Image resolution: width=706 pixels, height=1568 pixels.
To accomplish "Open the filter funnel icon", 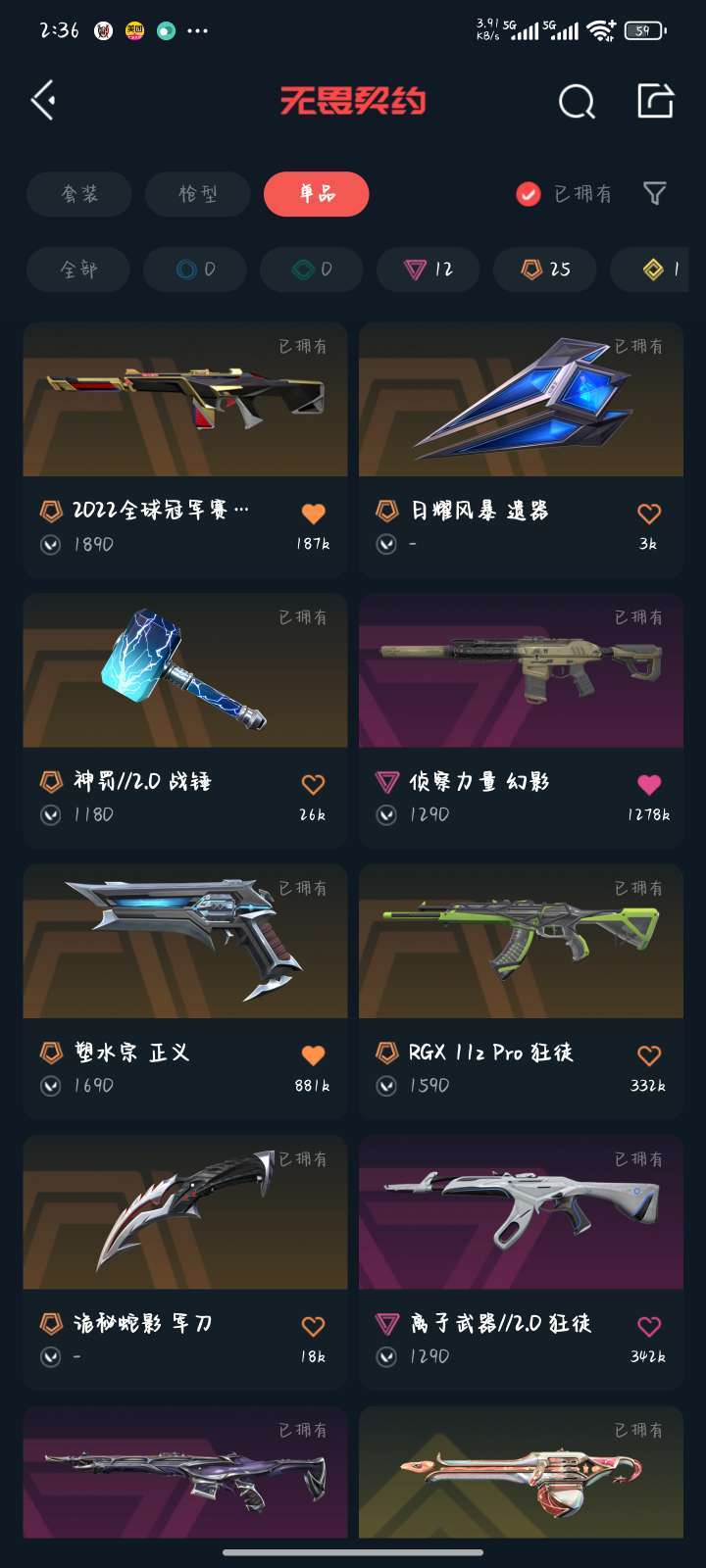I will click(655, 194).
